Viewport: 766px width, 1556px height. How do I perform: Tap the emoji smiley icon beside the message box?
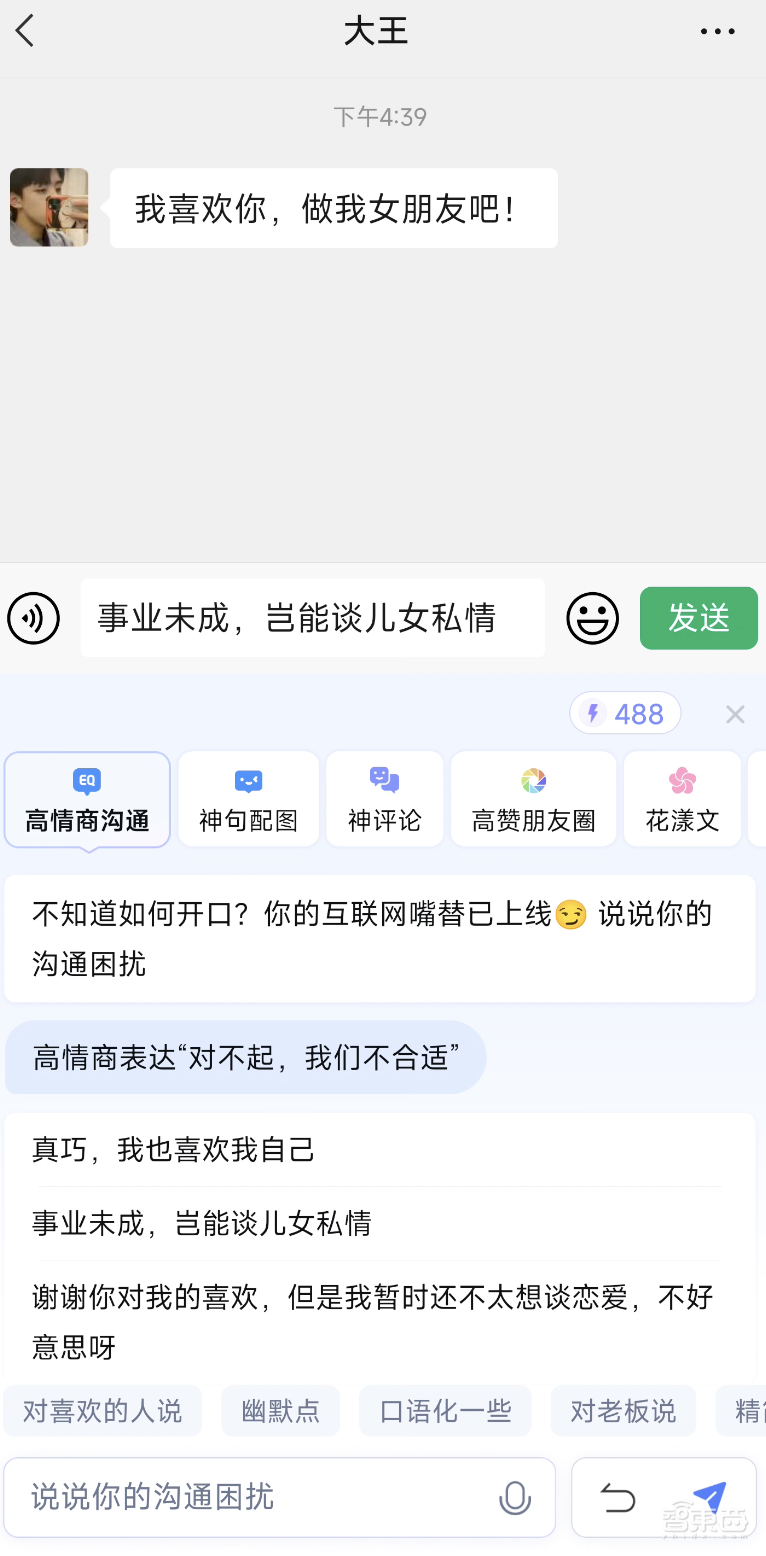(592, 618)
